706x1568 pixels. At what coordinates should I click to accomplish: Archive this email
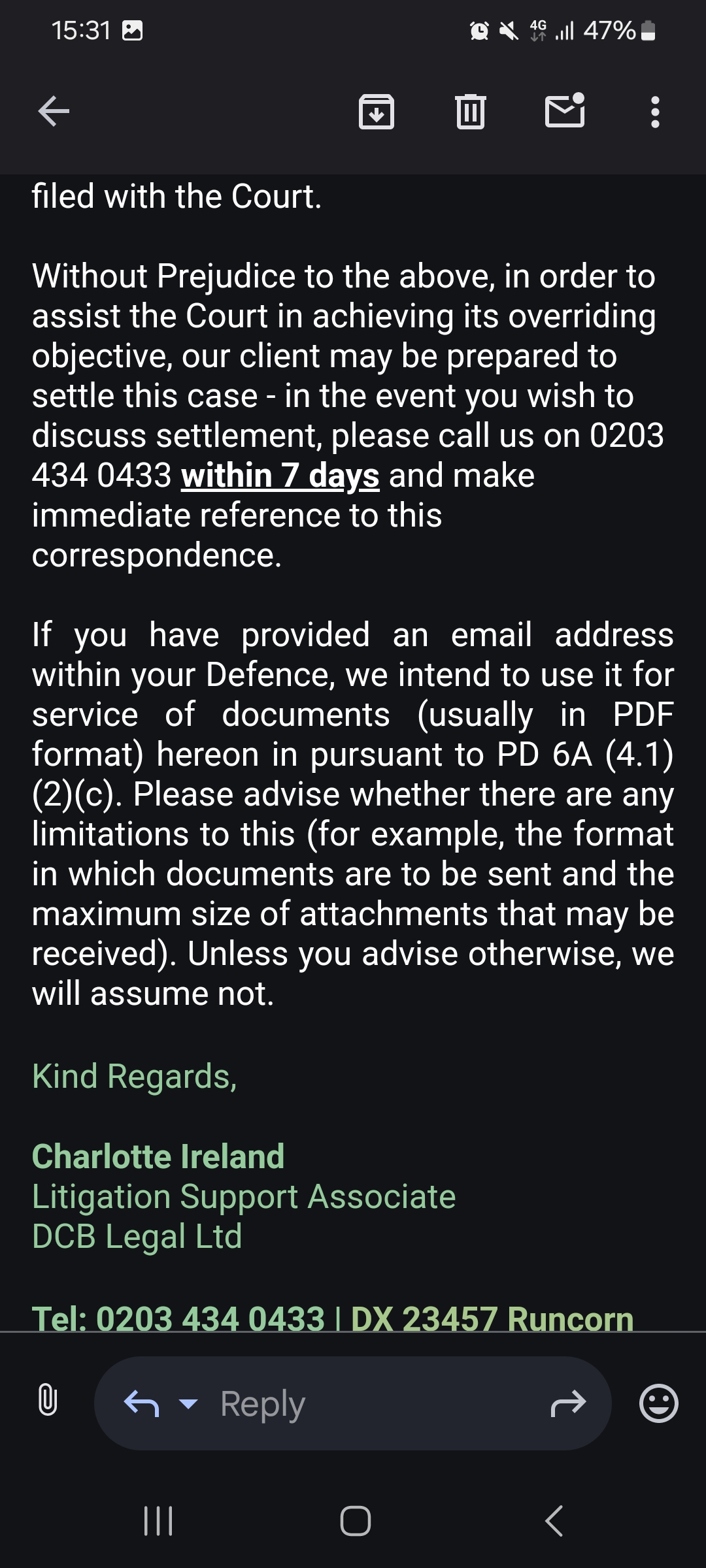pos(377,111)
